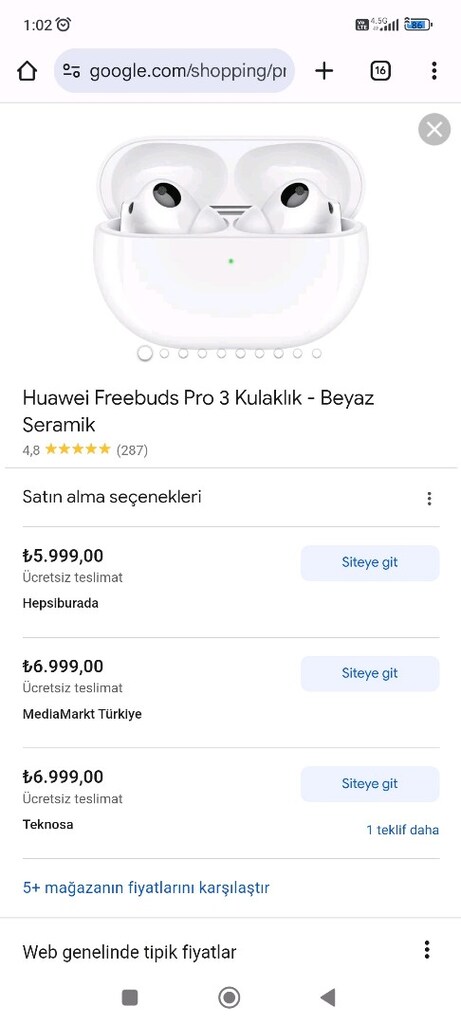This screenshot has width=461, height=1024.
Task: Open the 4,8 star reviews (287)
Action: point(85,450)
